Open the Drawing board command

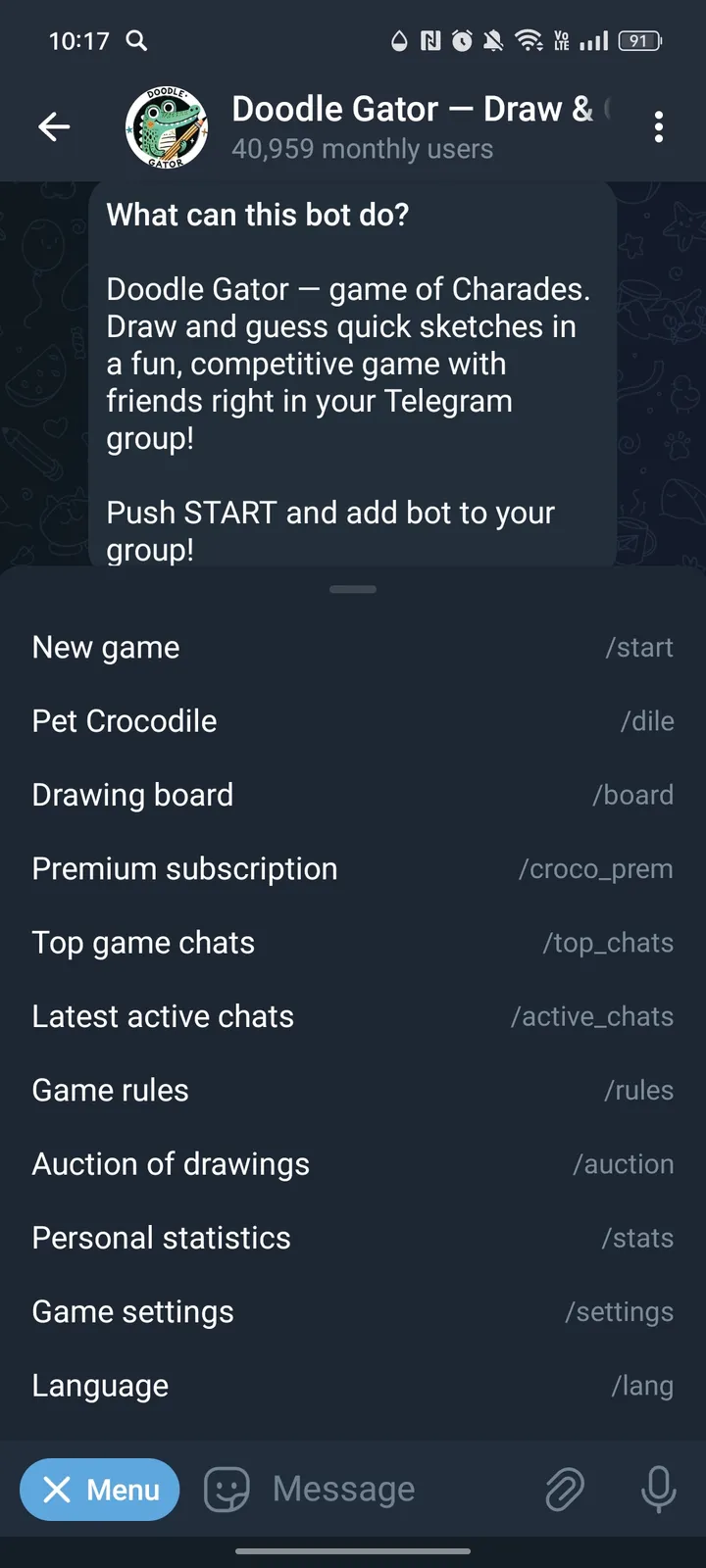tap(353, 794)
